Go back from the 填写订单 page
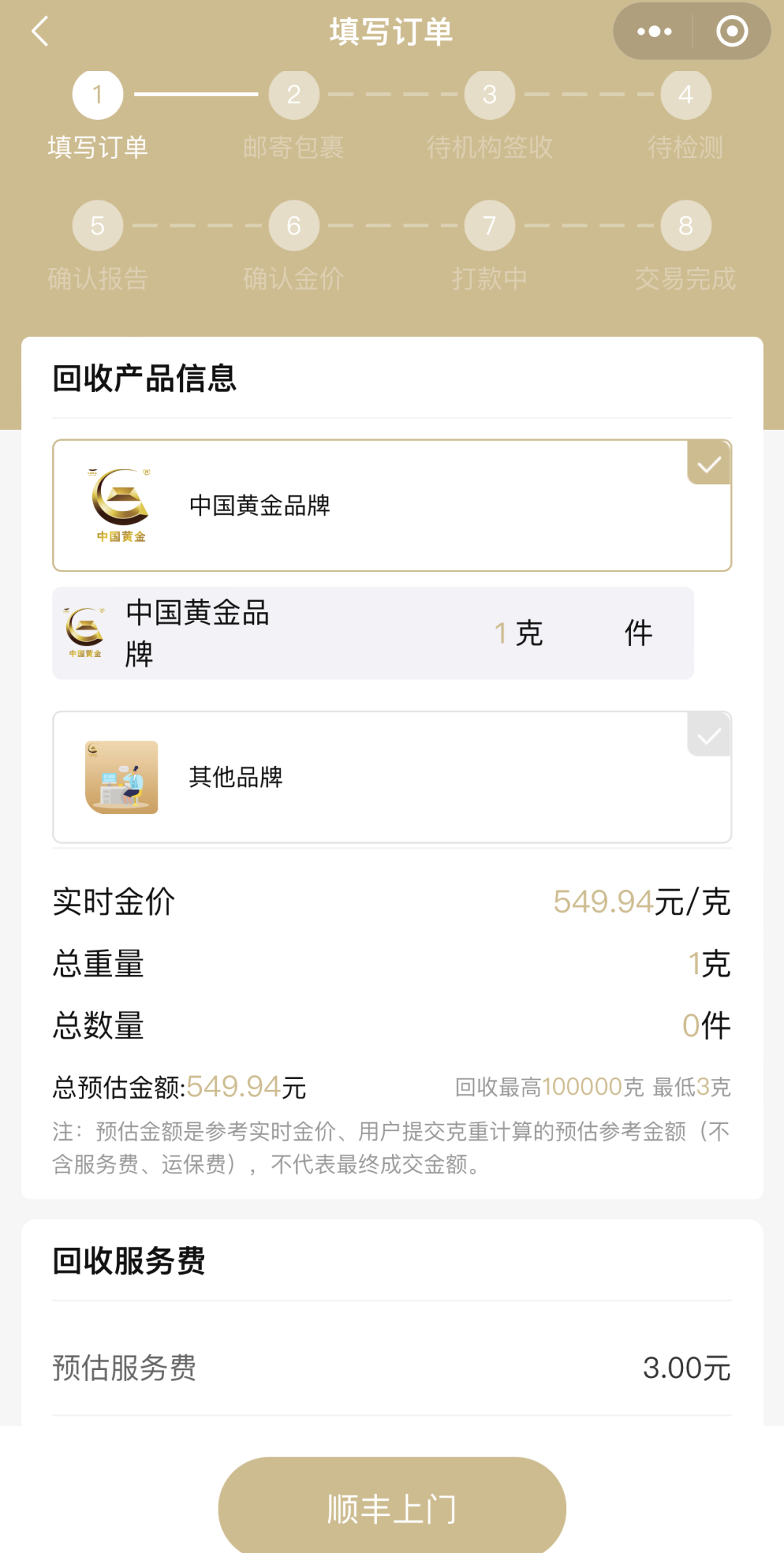This screenshot has height=1553, width=784. click(41, 32)
